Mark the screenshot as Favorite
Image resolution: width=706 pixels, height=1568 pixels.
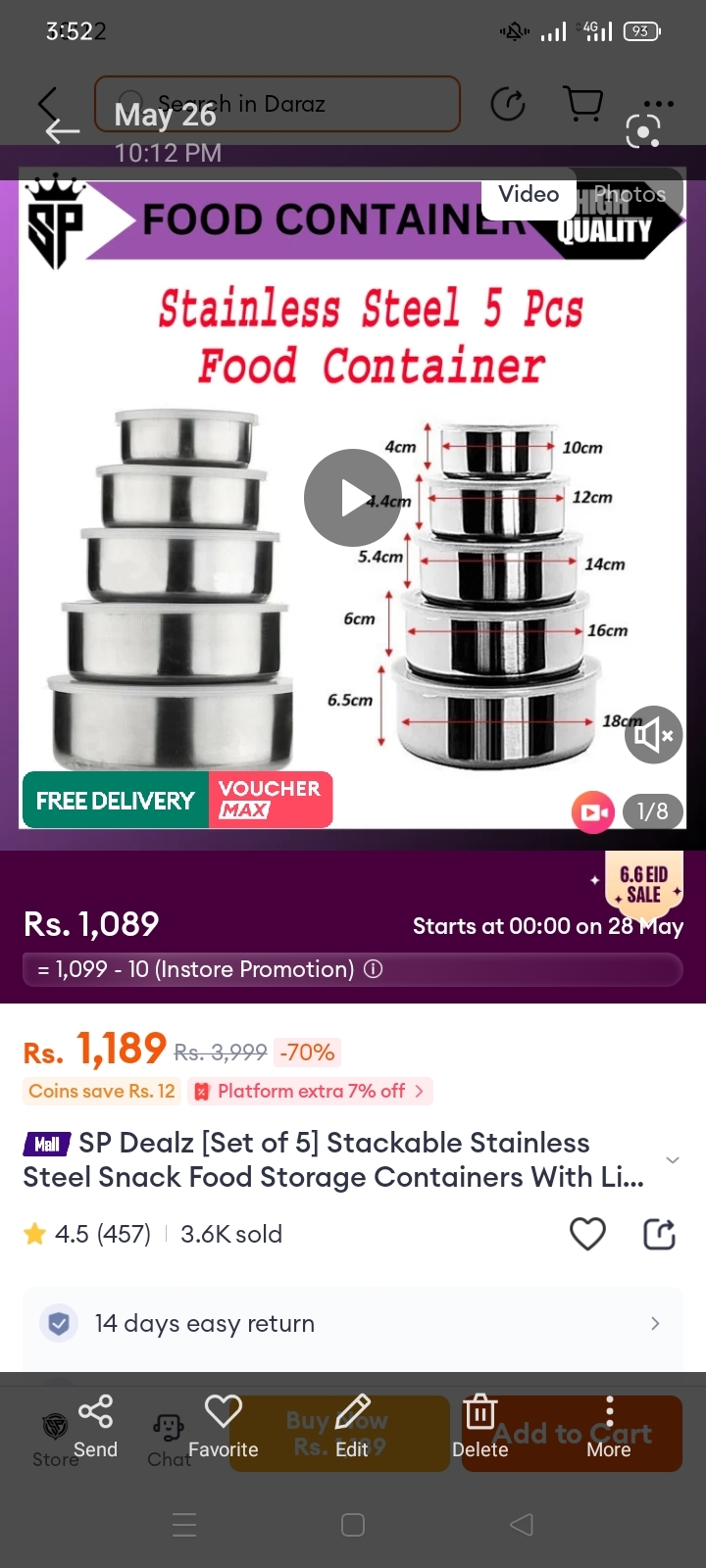[224, 1427]
